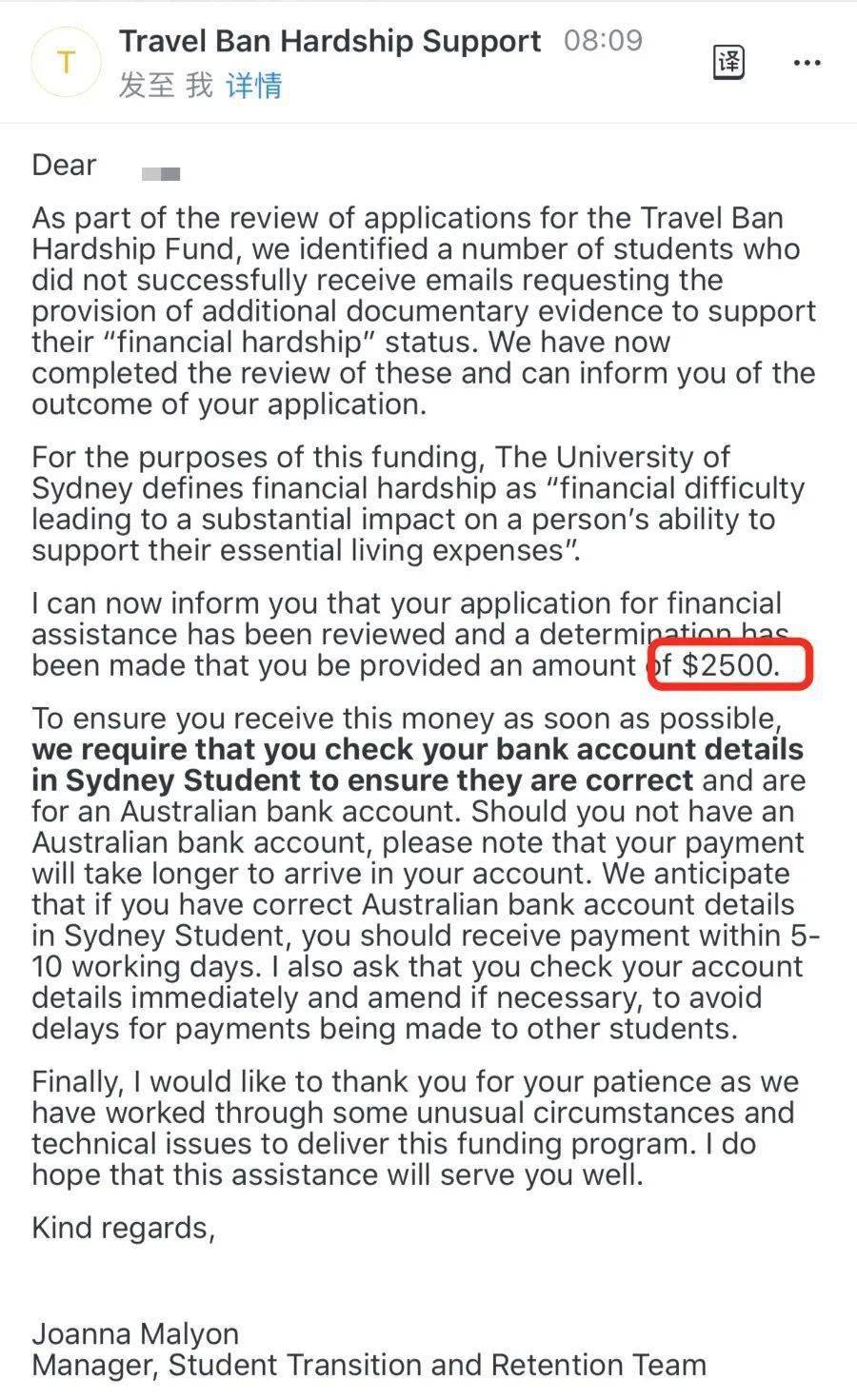Open the 详情 details link
The image size is (857, 1400).
click(x=254, y=86)
